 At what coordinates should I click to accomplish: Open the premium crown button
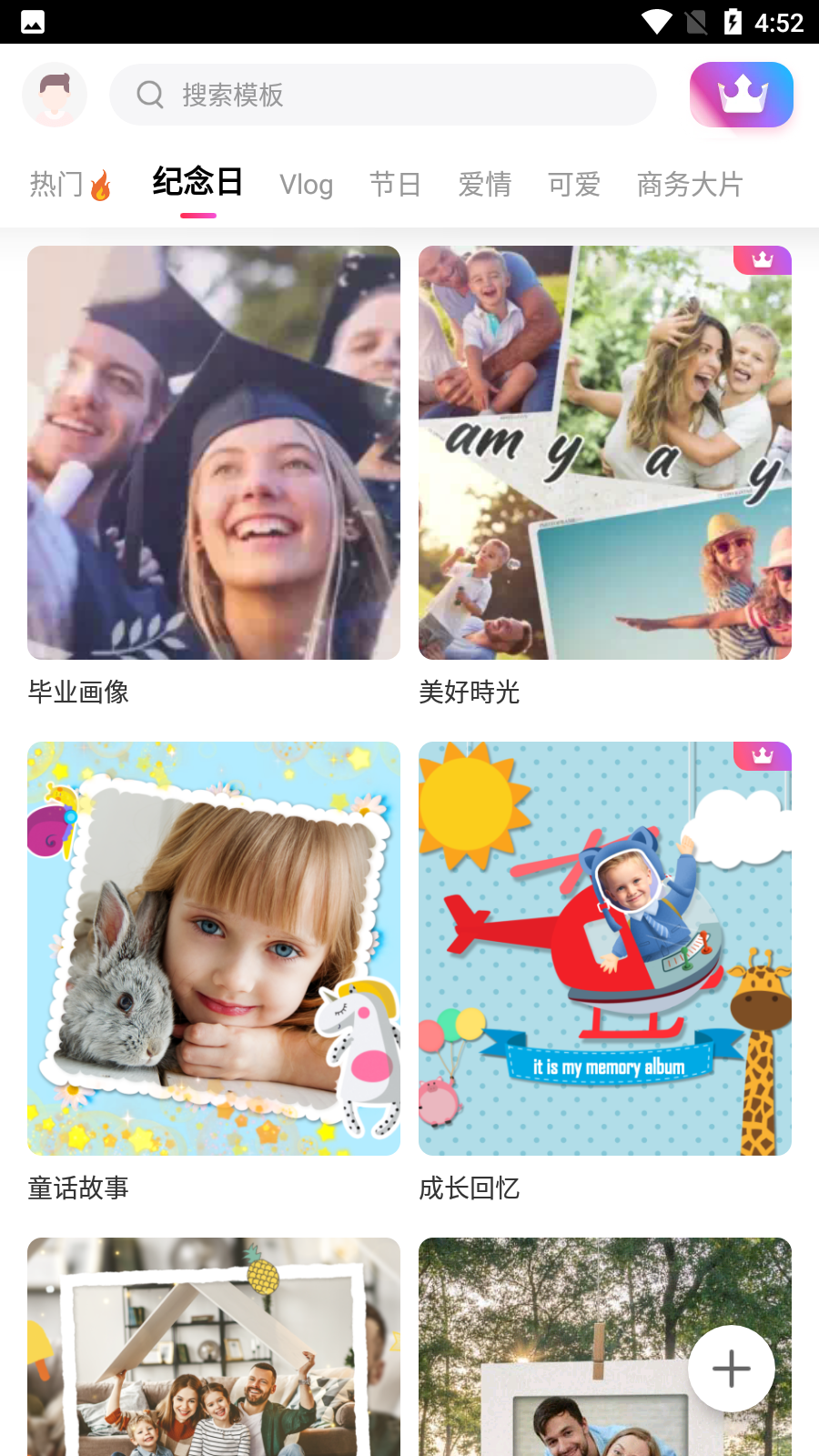pyautogui.click(x=741, y=95)
